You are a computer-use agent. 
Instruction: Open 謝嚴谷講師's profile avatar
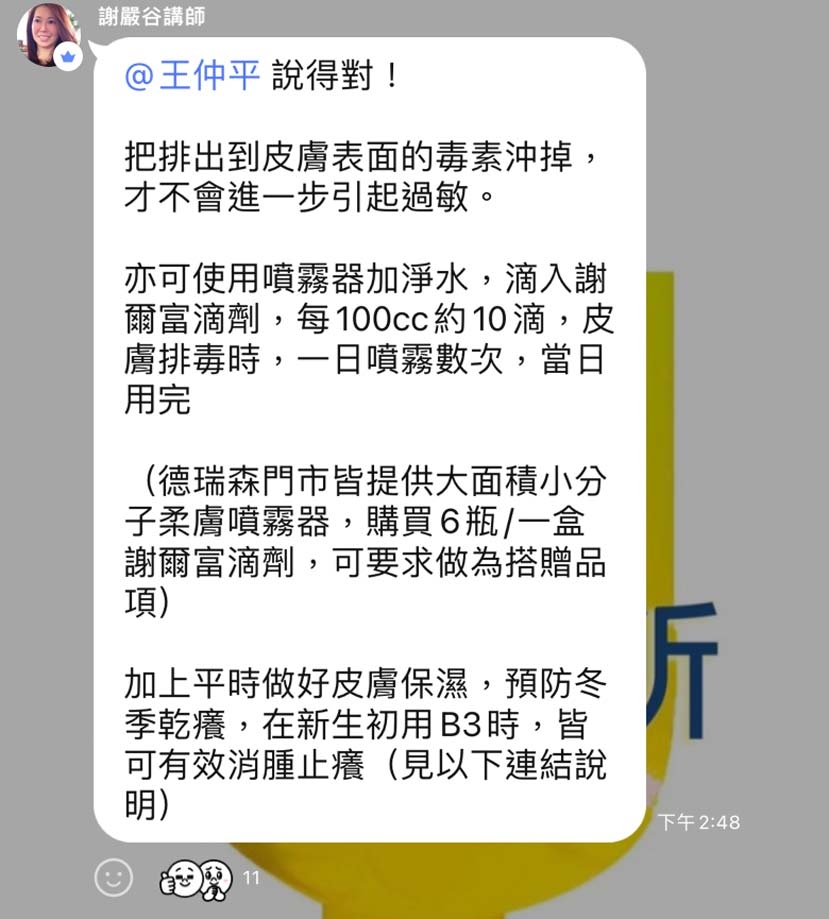pyautogui.click(x=47, y=36)
